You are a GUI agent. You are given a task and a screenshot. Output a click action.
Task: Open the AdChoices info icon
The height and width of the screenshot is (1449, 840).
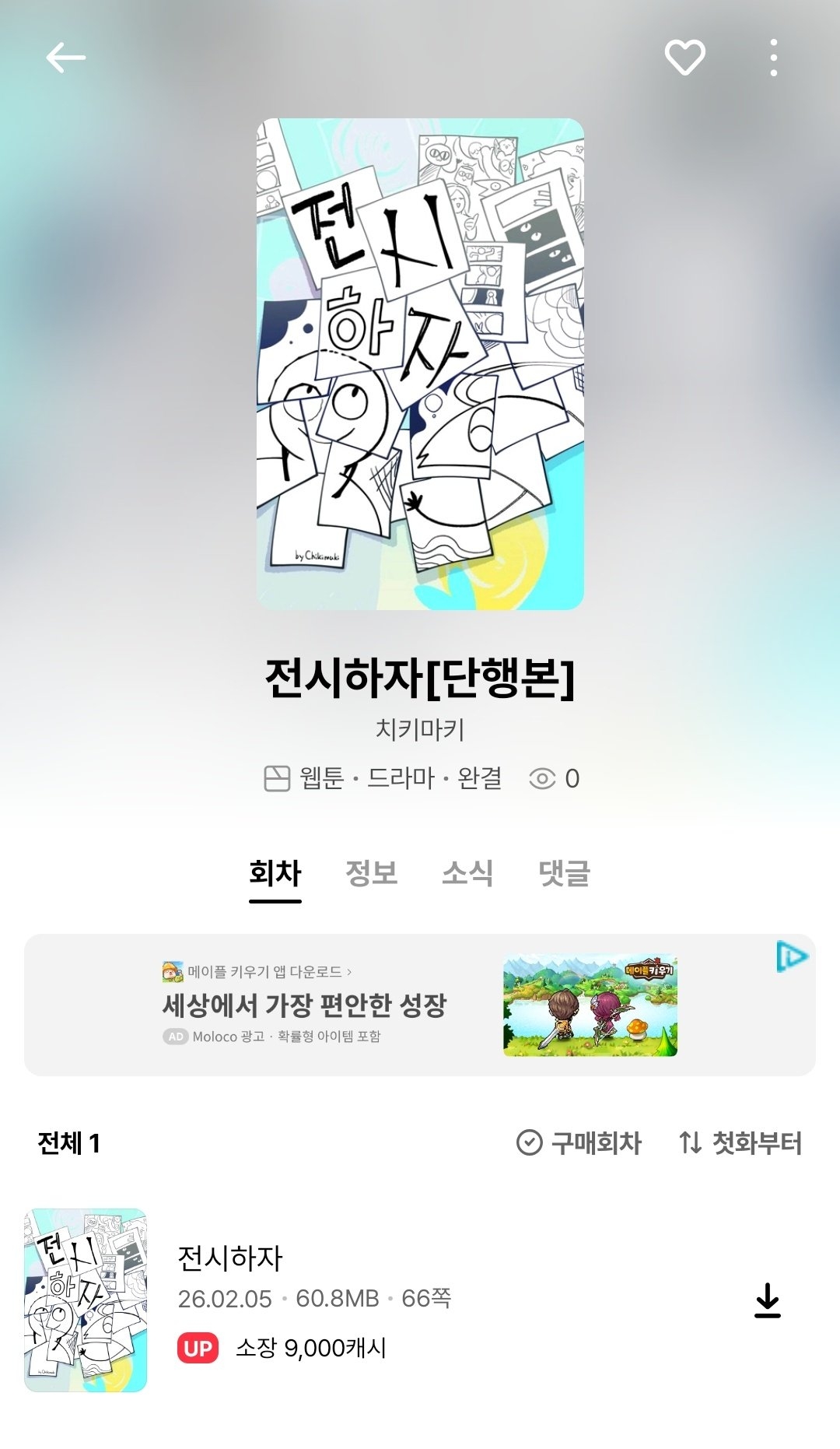(792, 956)
